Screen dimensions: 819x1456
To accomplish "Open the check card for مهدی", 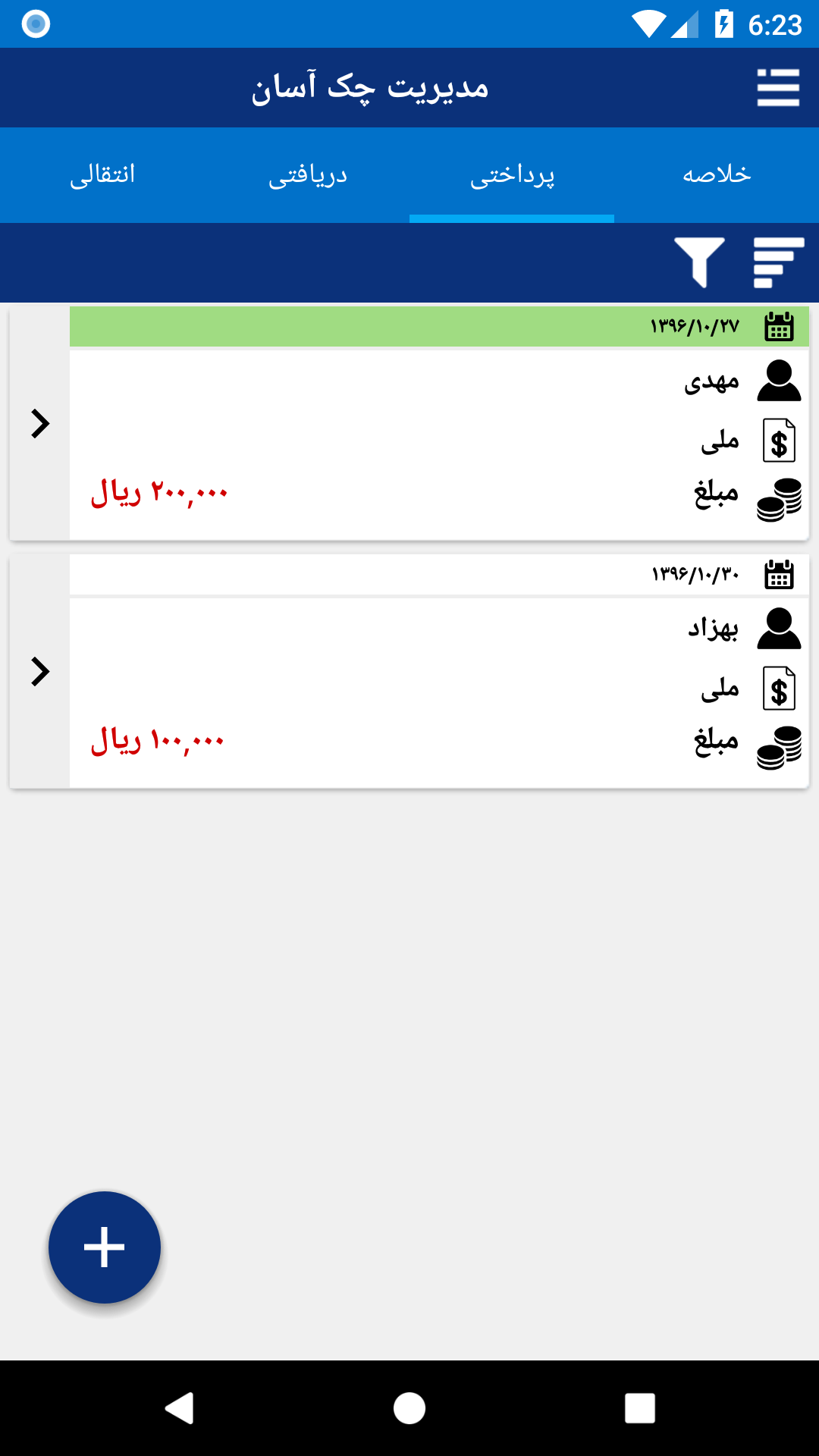I will click(438, 444).
